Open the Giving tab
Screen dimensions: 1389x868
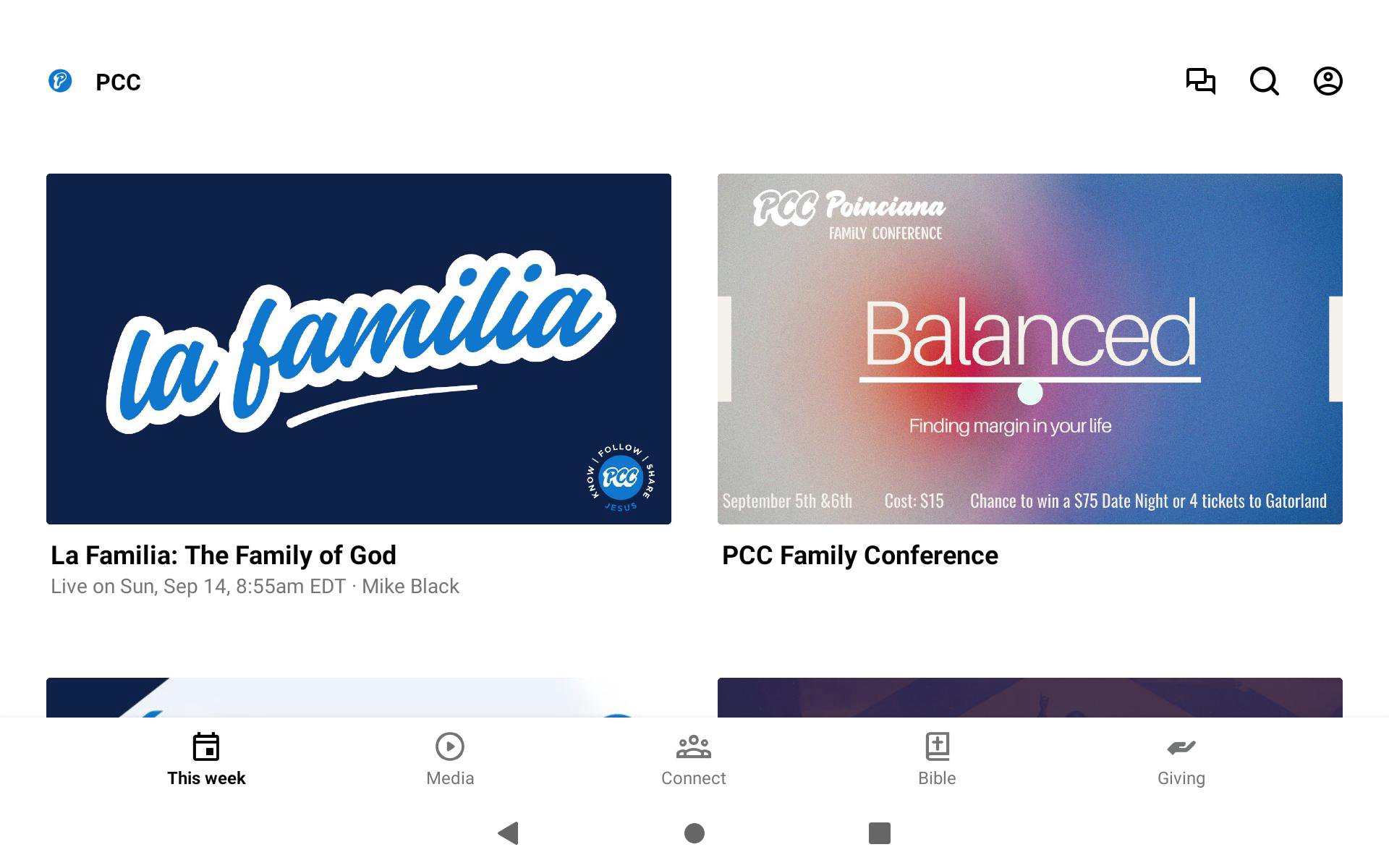tap(1181, 759)
